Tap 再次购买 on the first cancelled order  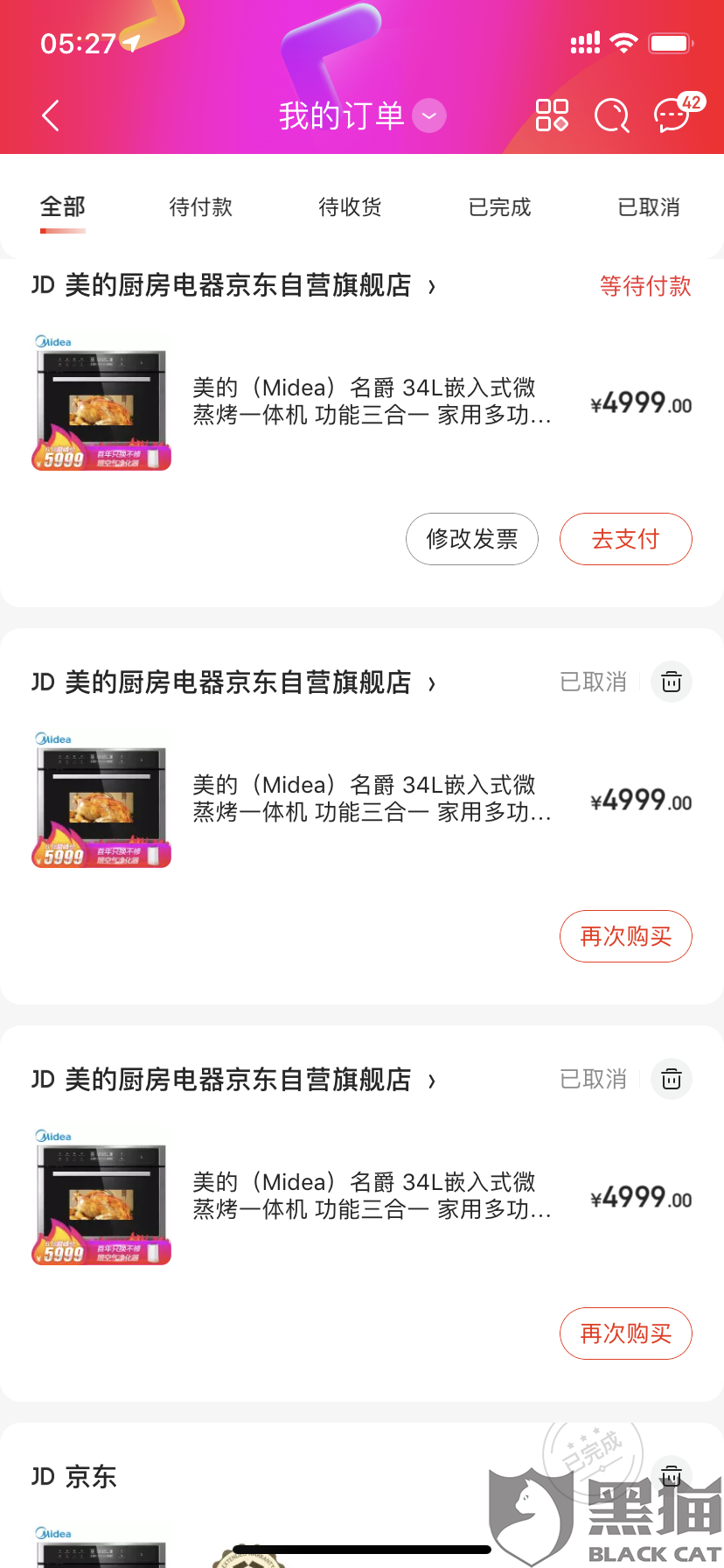[625, 936]
